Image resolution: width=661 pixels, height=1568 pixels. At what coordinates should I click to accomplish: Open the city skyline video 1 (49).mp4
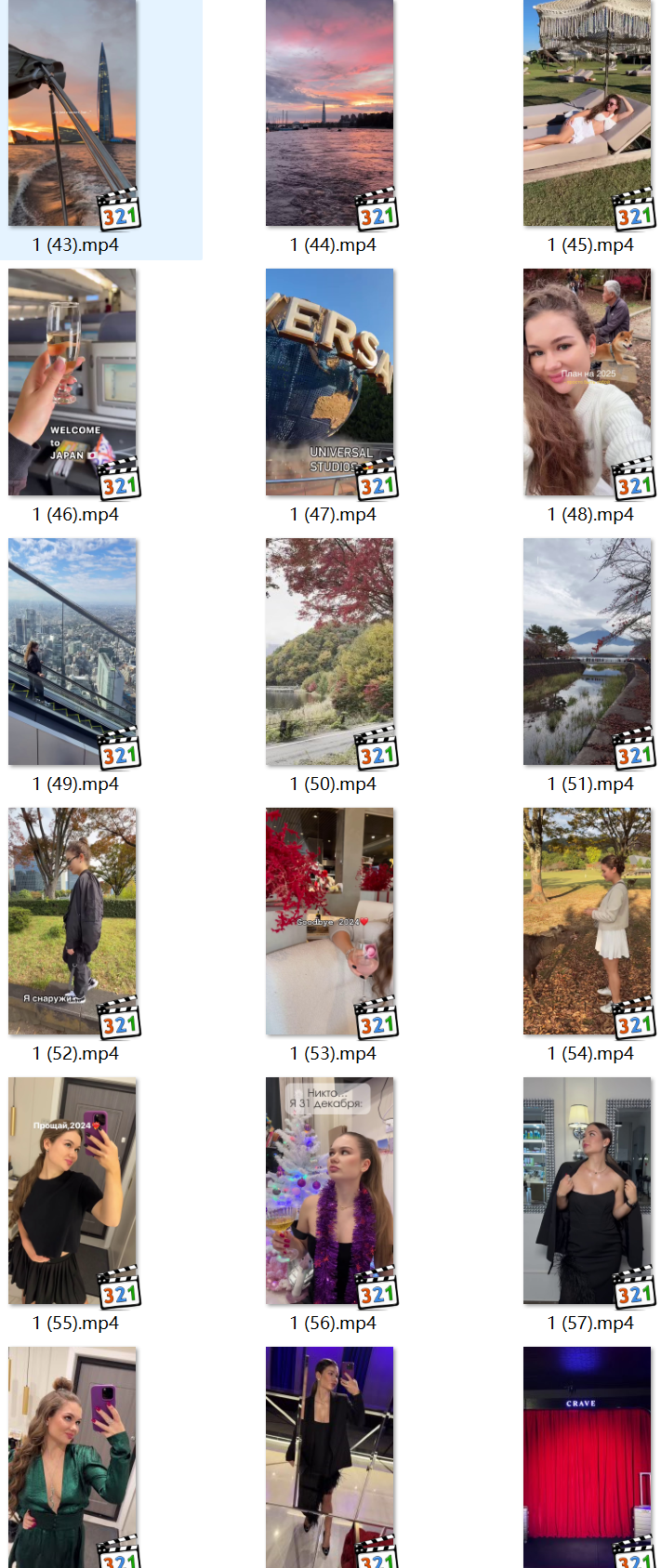click(73, 652)
